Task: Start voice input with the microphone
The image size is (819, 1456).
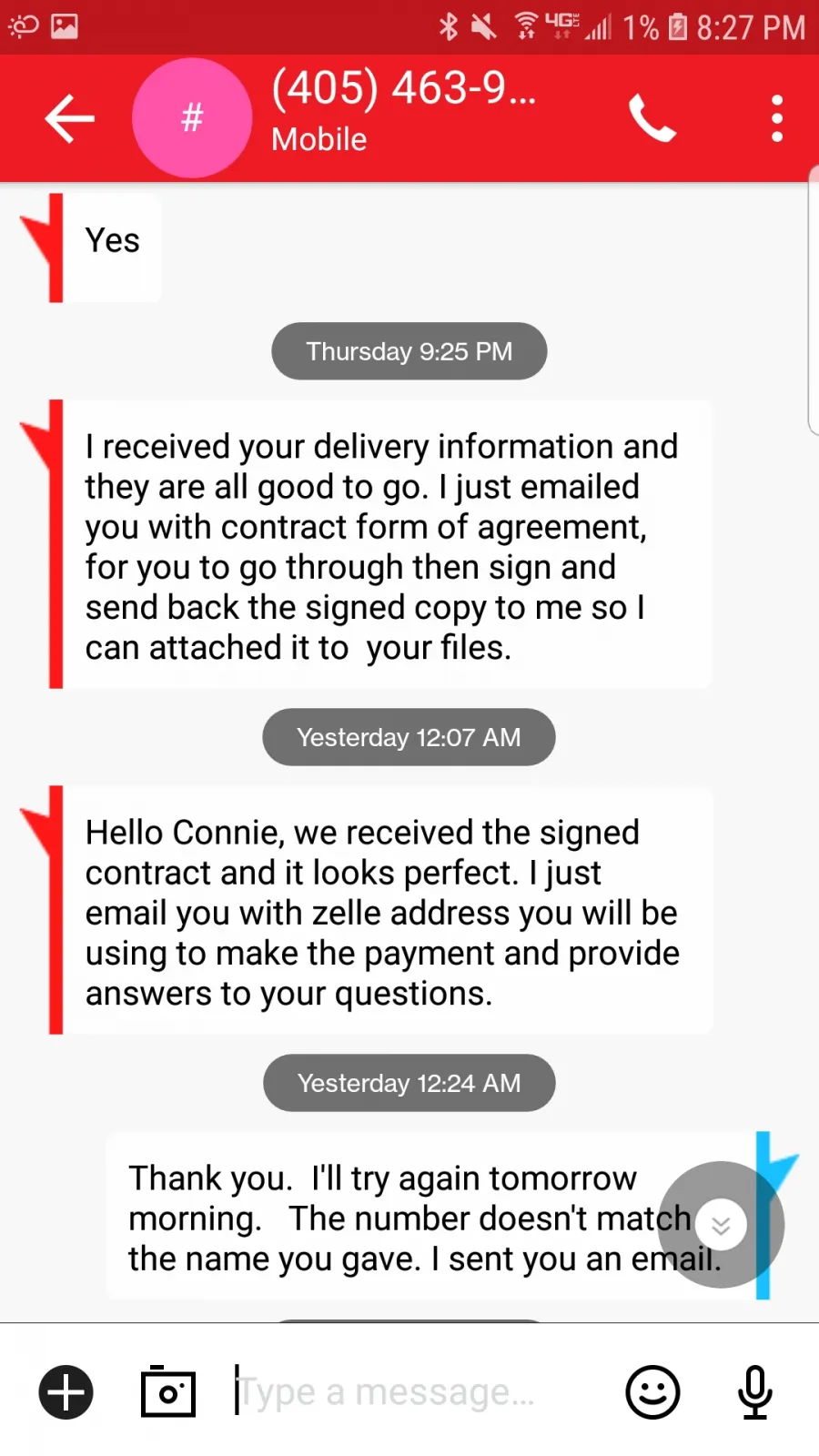Action: tap(755, 1392)
